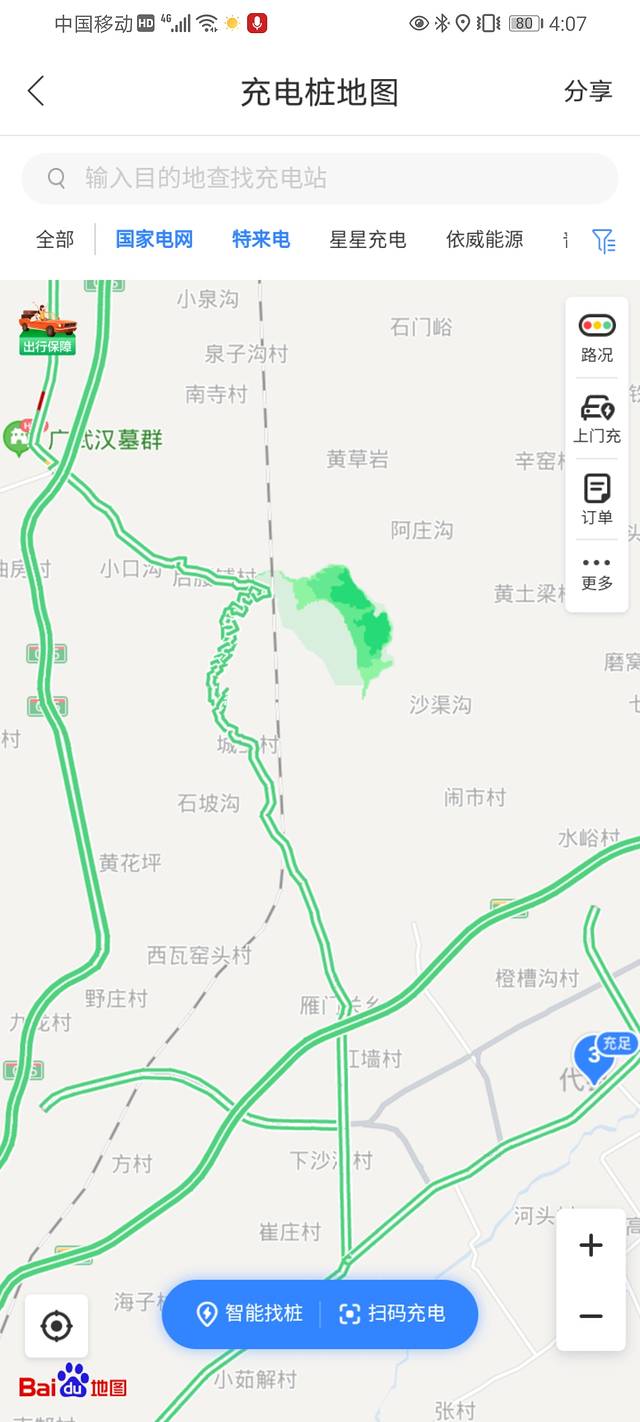Zoom in with the plus button
The width and height of the screenshot is (640, 1422).
tap(591, 1245)
